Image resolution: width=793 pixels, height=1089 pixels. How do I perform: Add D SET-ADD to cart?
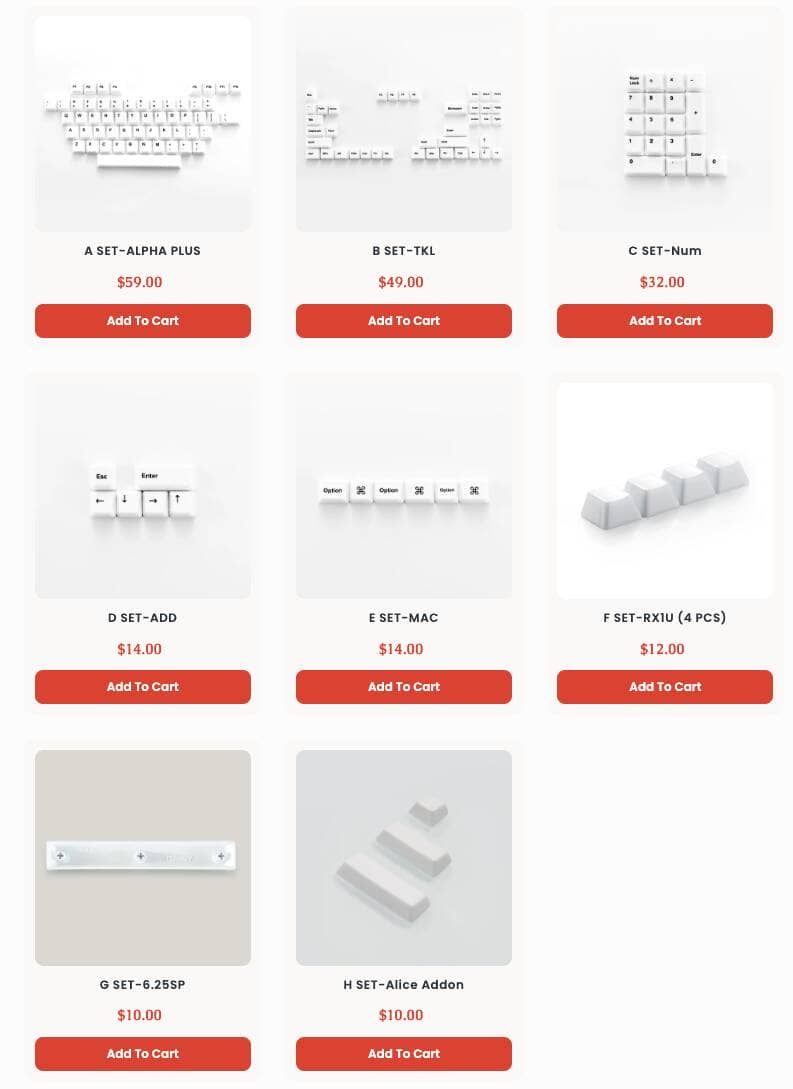point(143,687)
